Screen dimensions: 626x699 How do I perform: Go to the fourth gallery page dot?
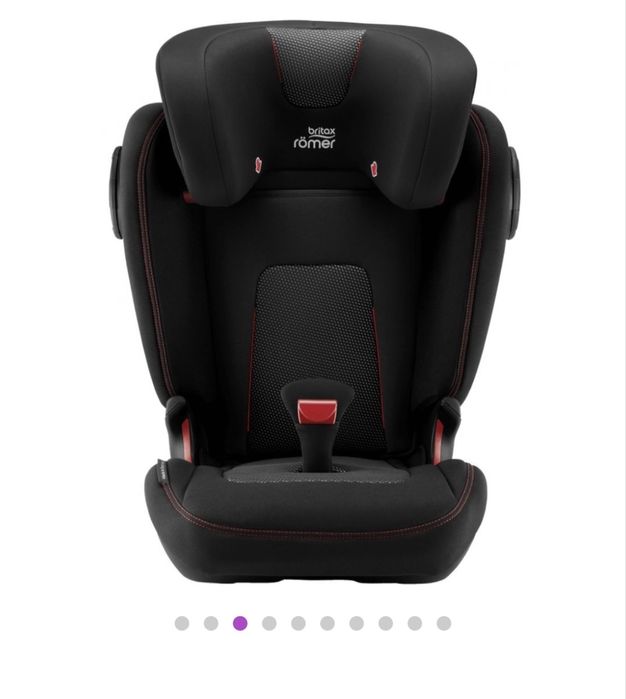(x=269, y=623)
